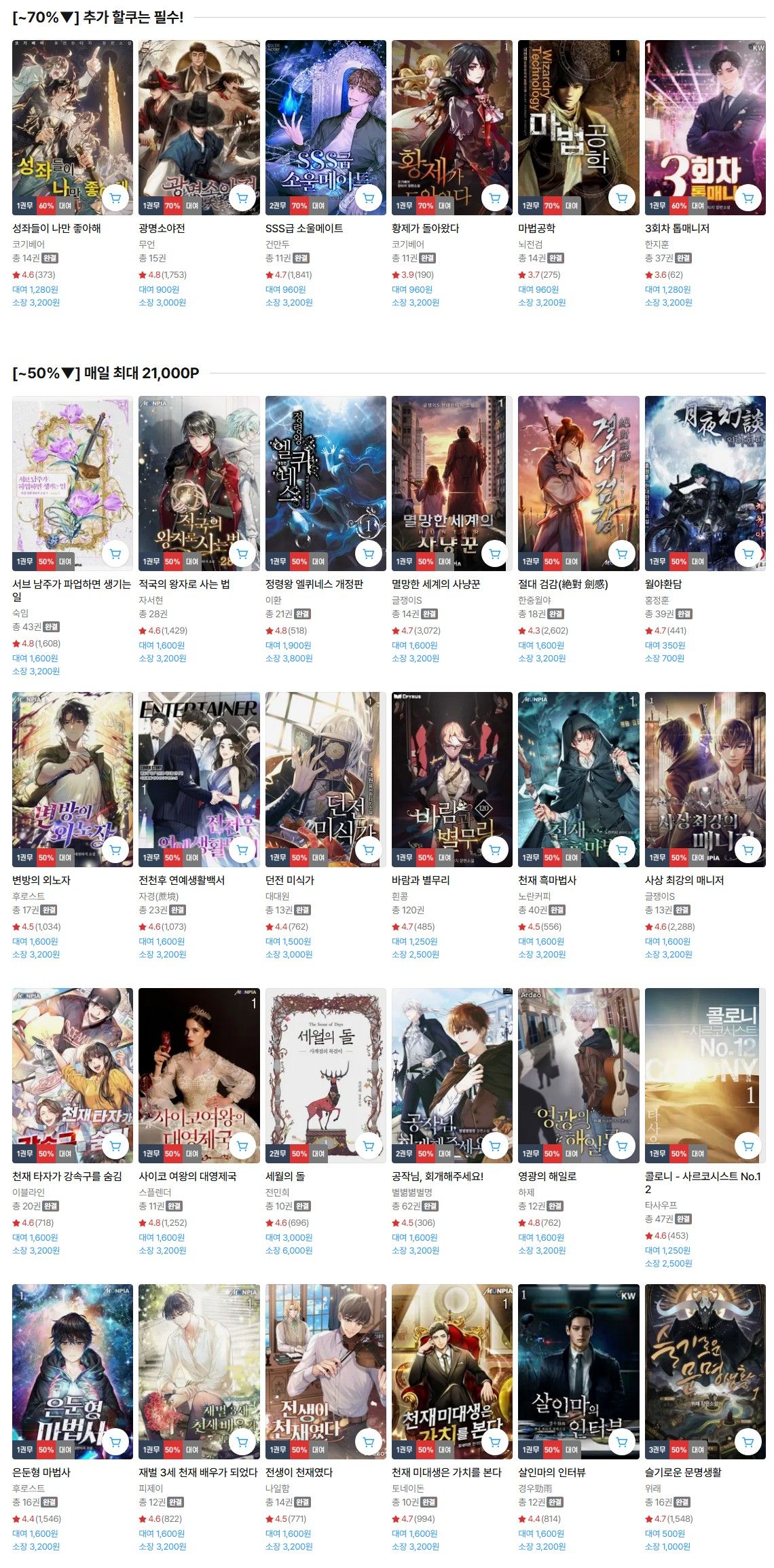Image resolution: width=774 pixels, height=1568 pixels.
Task: Add 적국의 왕자로 사는 법 to cart
Action: point(242,554)
